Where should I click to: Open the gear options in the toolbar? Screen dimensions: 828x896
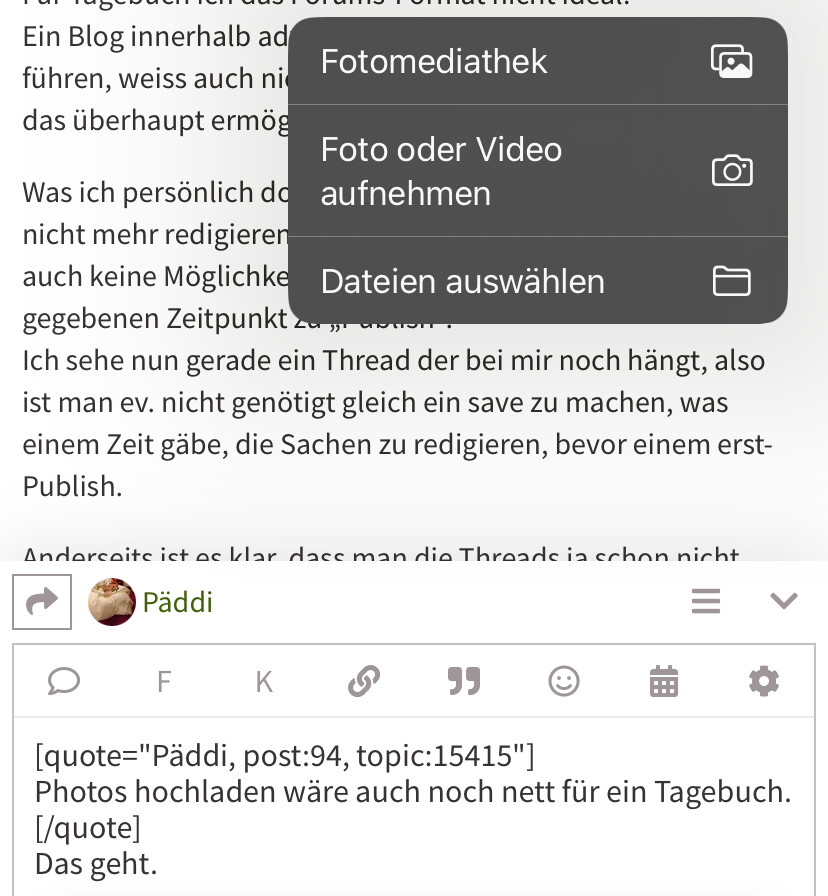coord(764,682)
